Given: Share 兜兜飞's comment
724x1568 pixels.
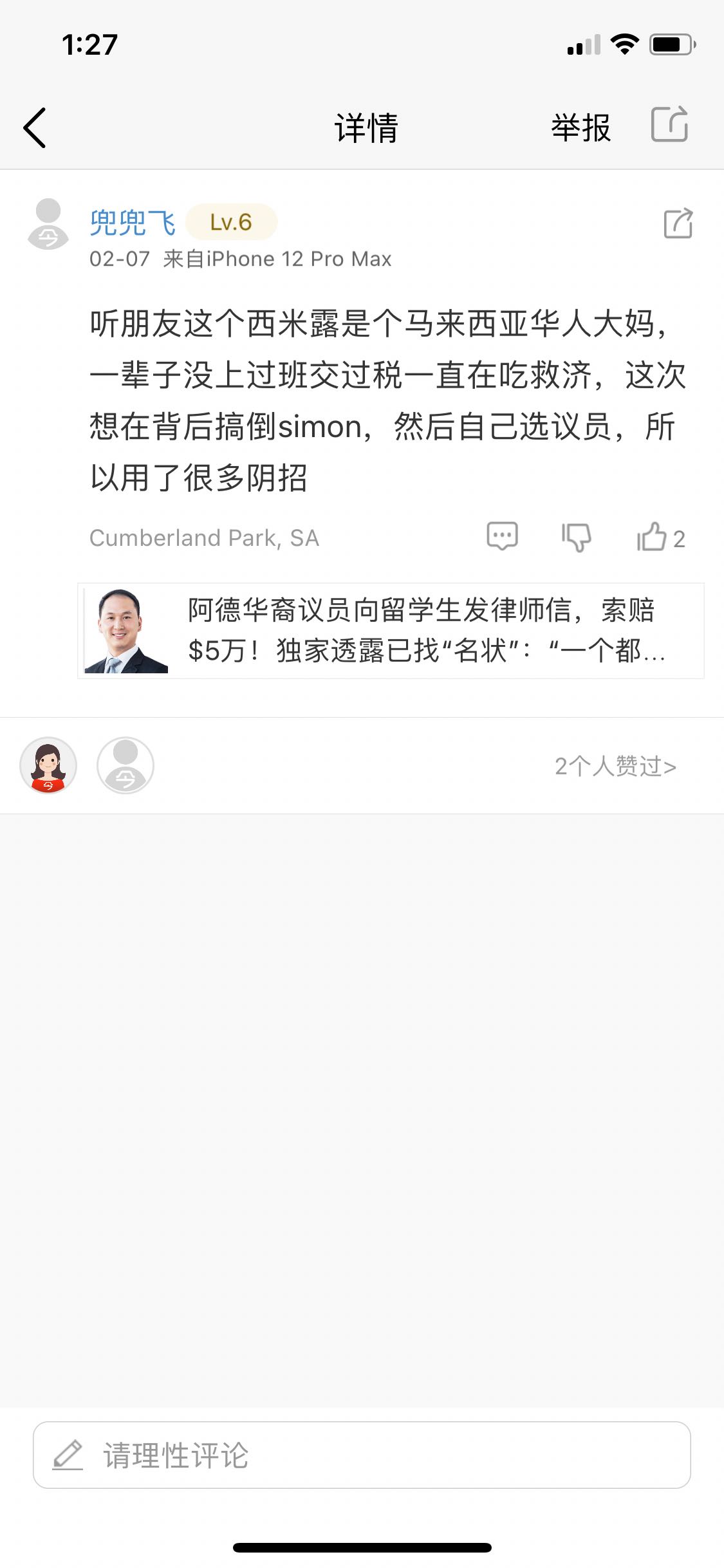Looking at the screenshot, I should [x=678, y=223].
